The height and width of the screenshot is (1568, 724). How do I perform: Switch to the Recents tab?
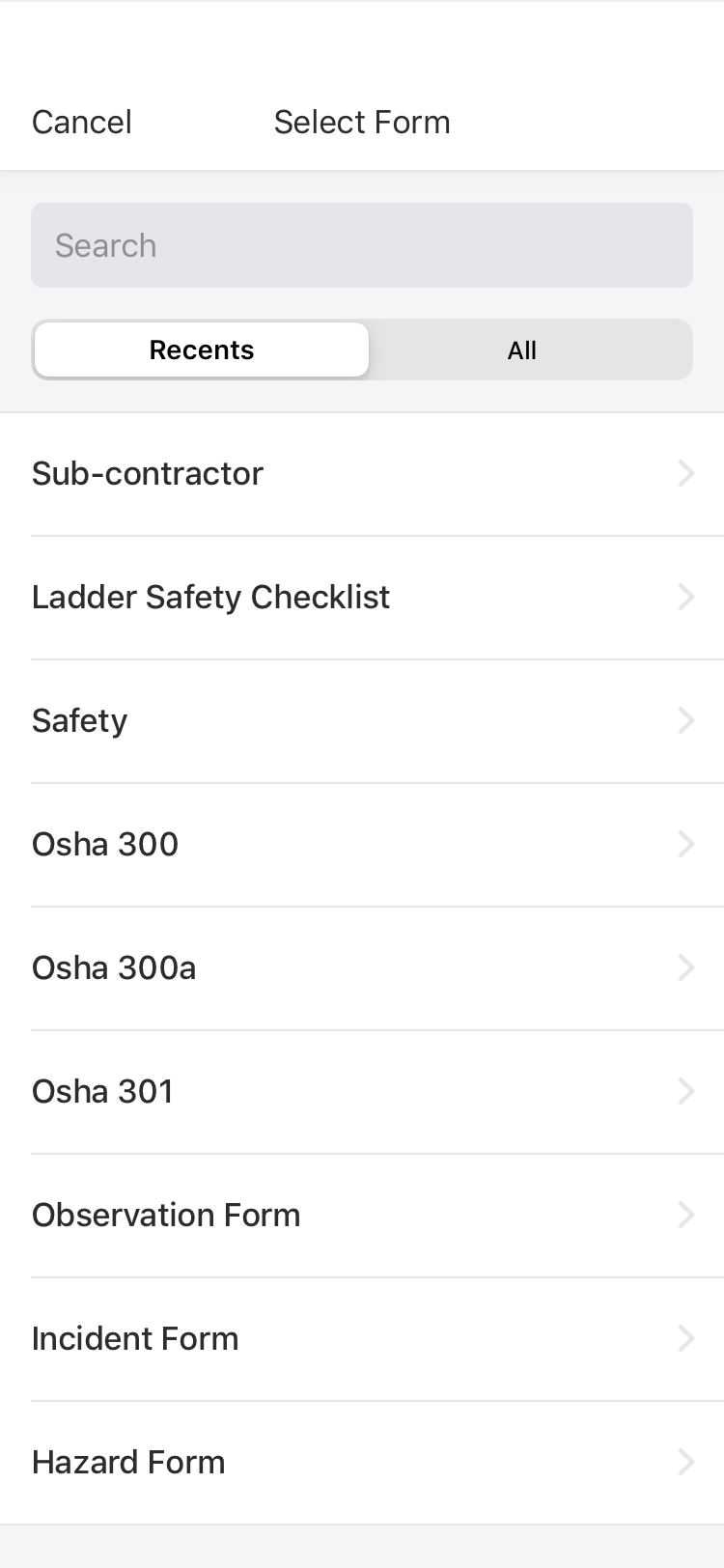coord(201,350)
